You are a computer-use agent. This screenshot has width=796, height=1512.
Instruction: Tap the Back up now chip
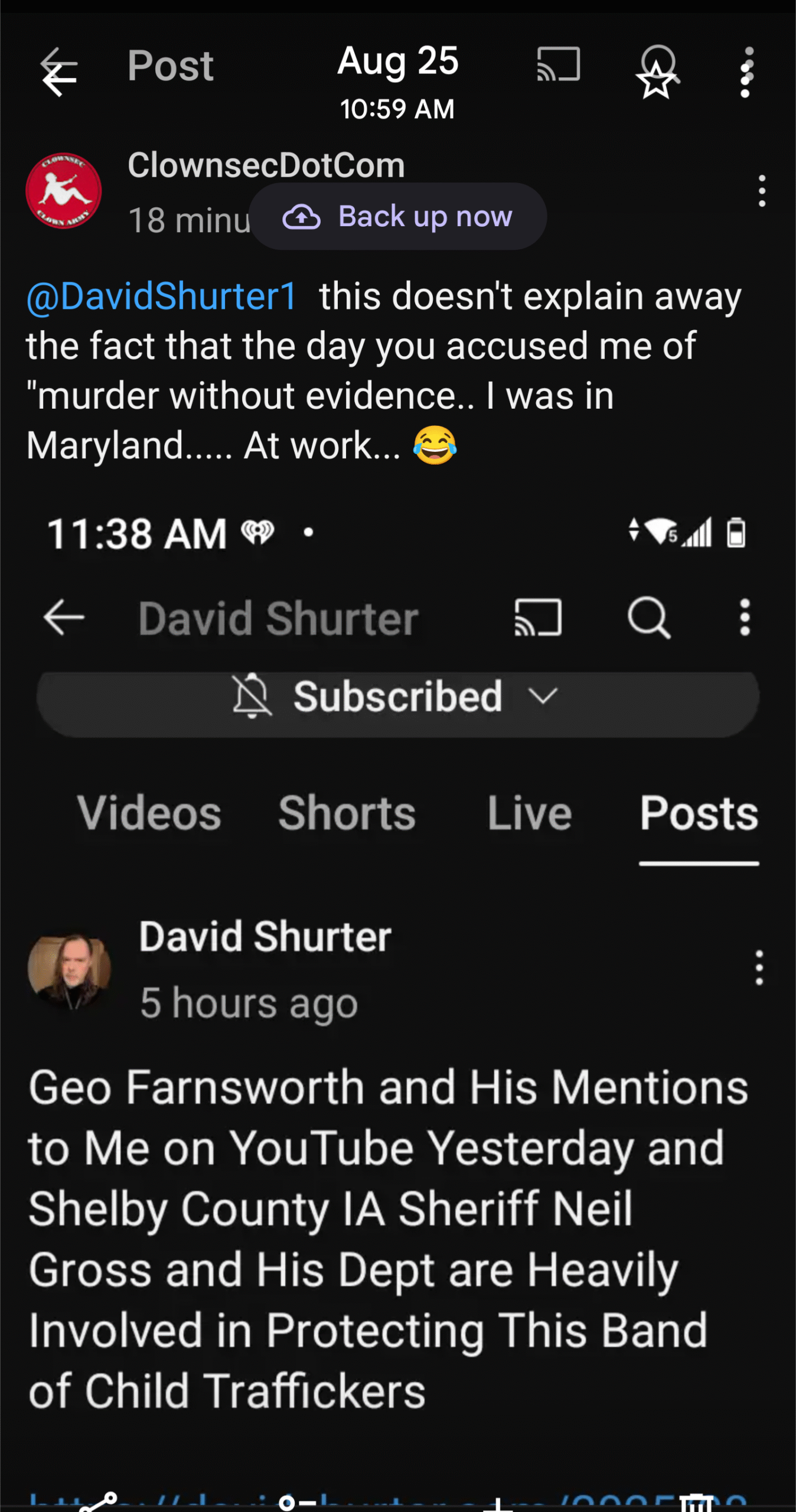pos(397,216)
